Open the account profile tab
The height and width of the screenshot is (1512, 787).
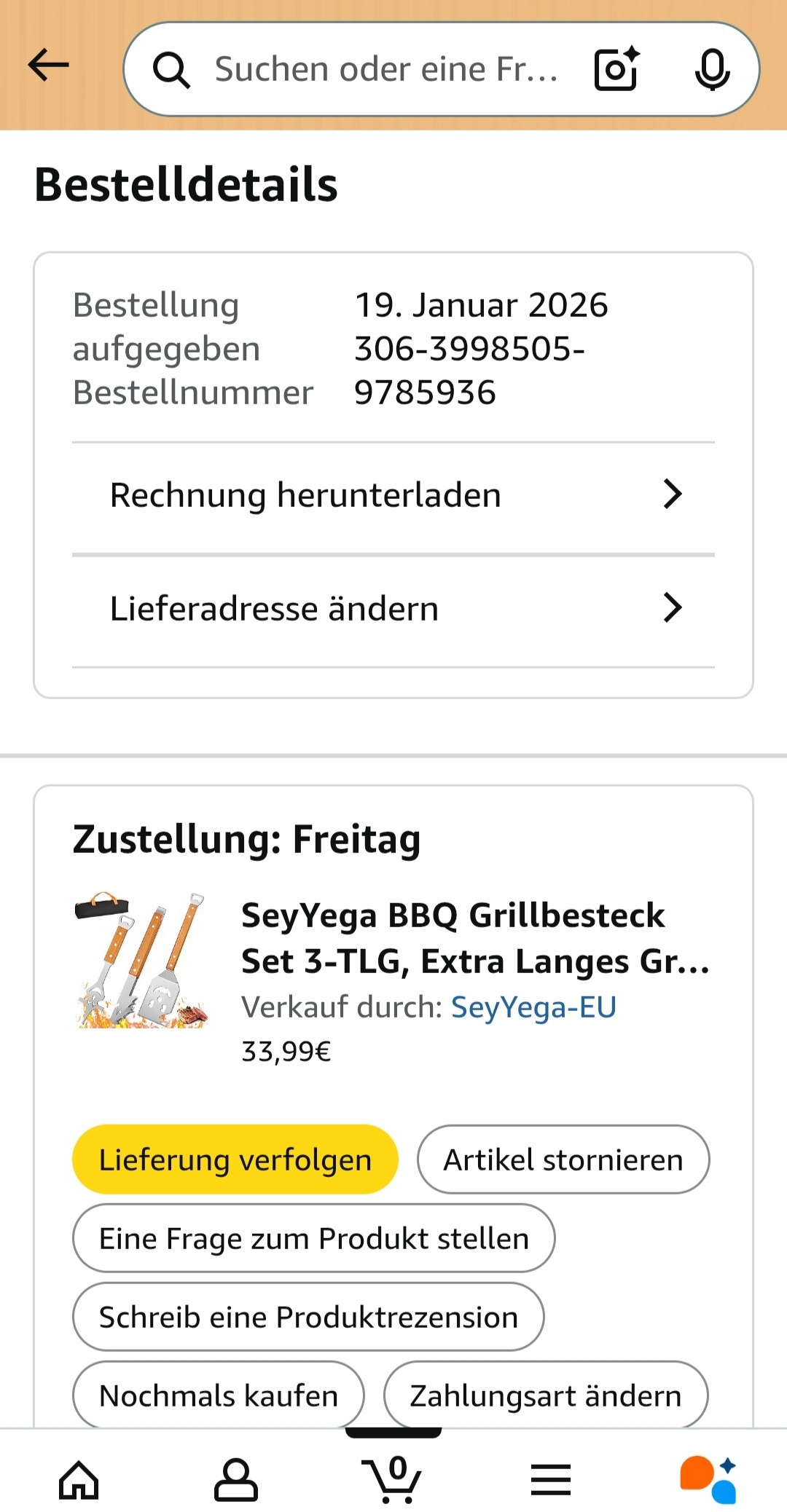point(235,1480)
